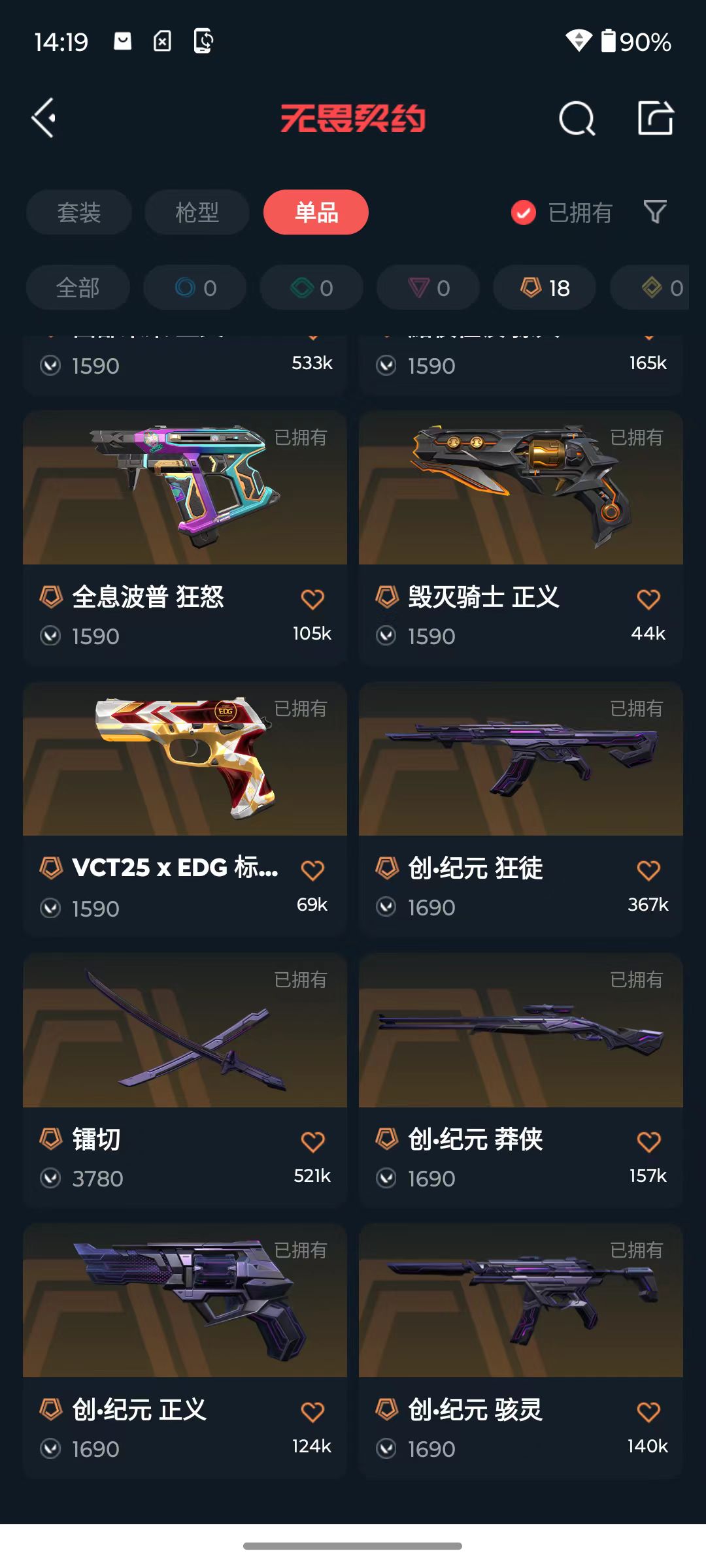Select the purple tier chip showing 0
Screen dimensions: 706x1568
(428, 287)
